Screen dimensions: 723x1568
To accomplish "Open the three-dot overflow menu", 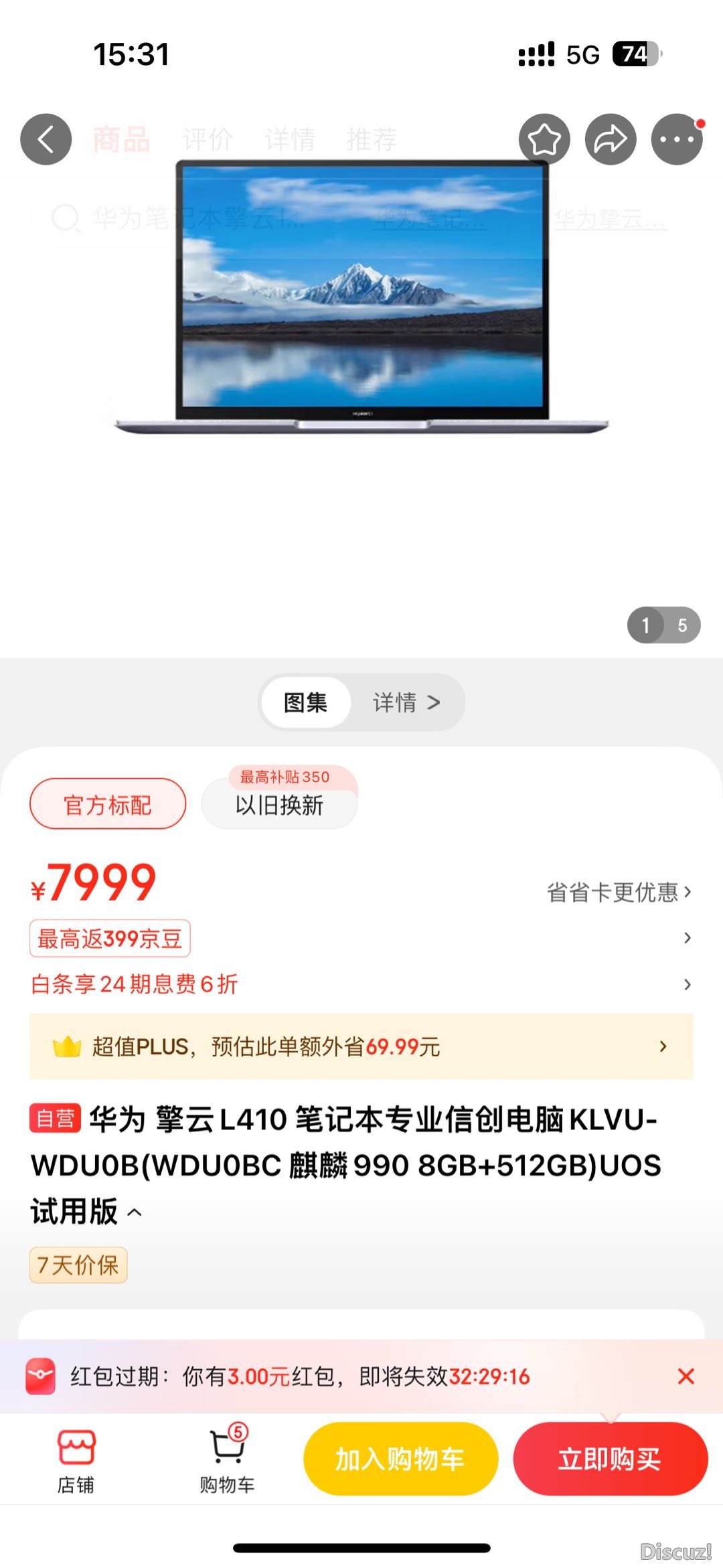I will click(677, 139).
